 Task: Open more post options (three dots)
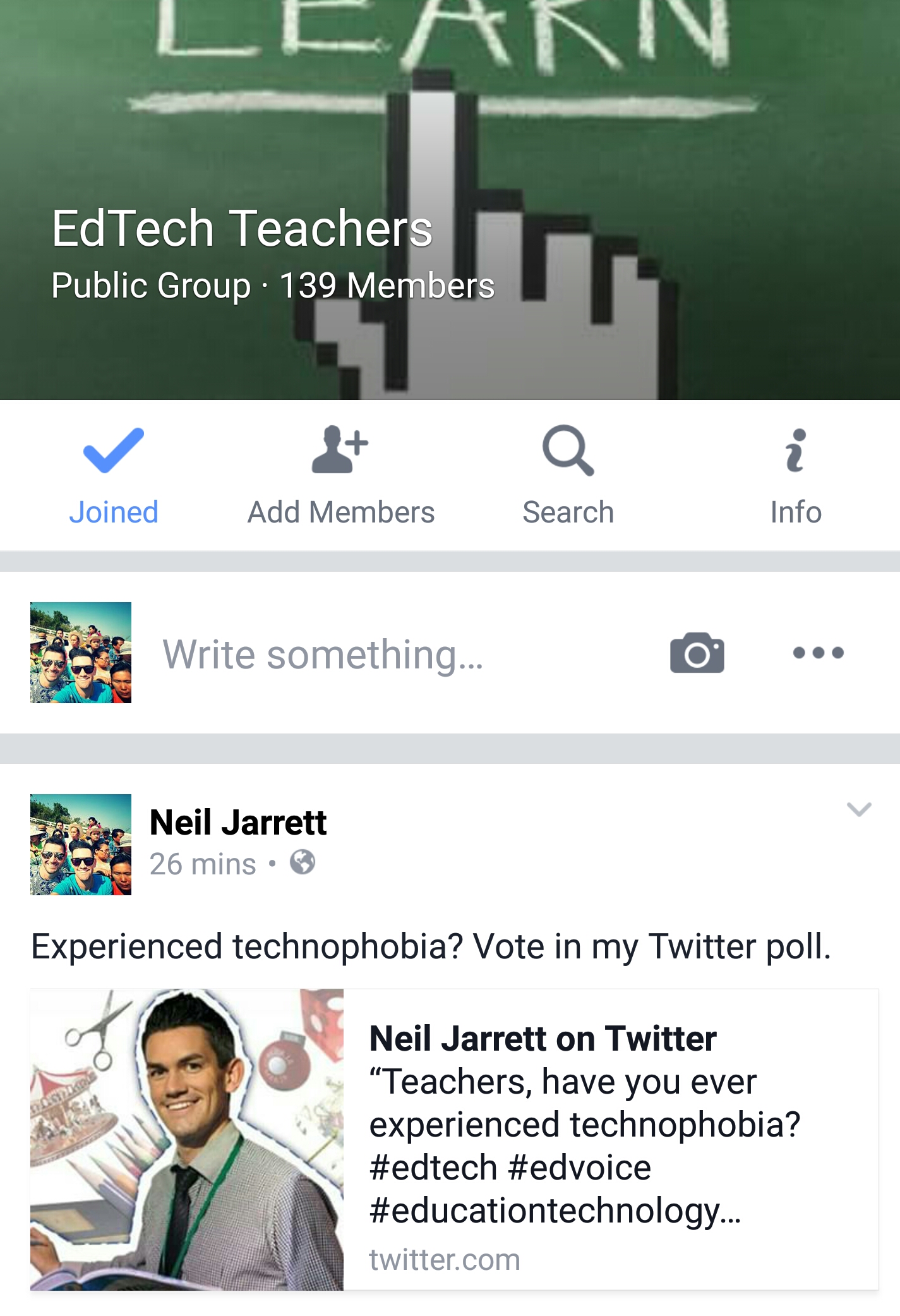(818, 653)
